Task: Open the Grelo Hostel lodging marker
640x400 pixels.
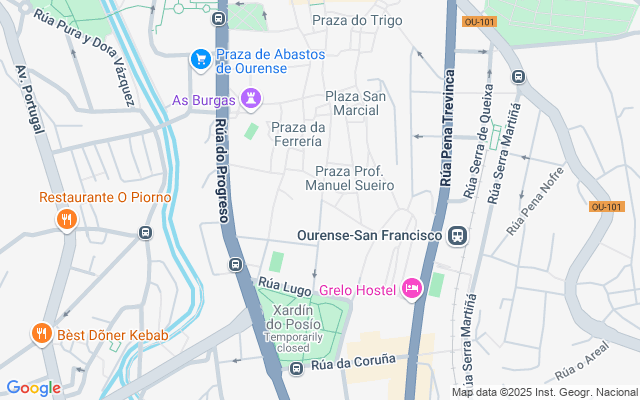Action: pos(411,289)
